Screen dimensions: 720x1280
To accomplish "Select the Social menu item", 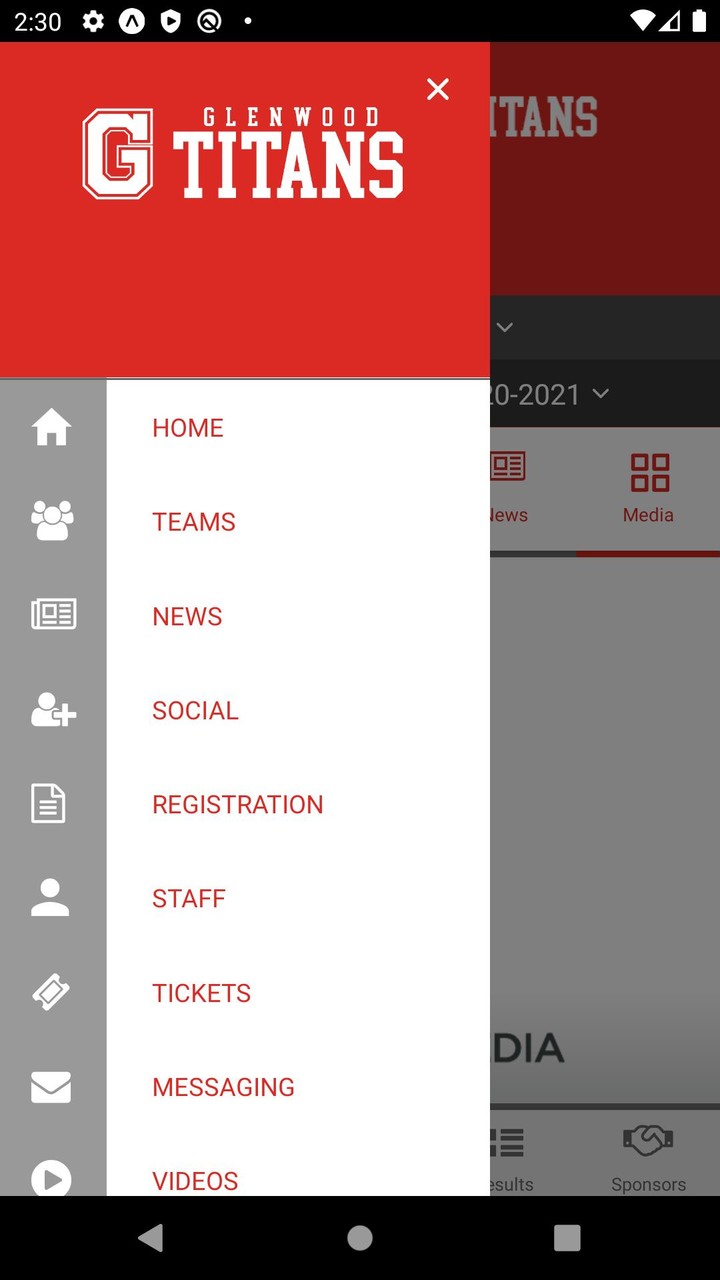I will tap(195, 710).
